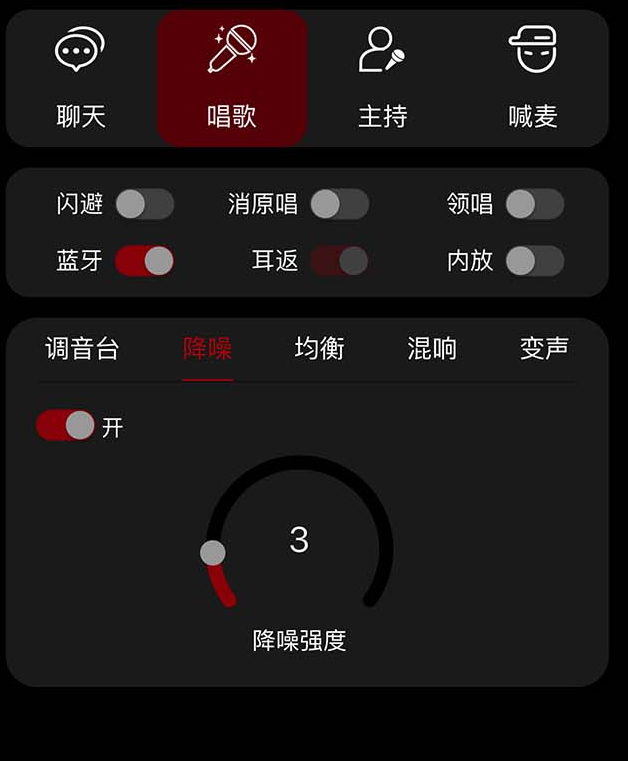628x761 pixels.
Task: Open the 变声 voice changer tab
Action: (x=544, y=348)
